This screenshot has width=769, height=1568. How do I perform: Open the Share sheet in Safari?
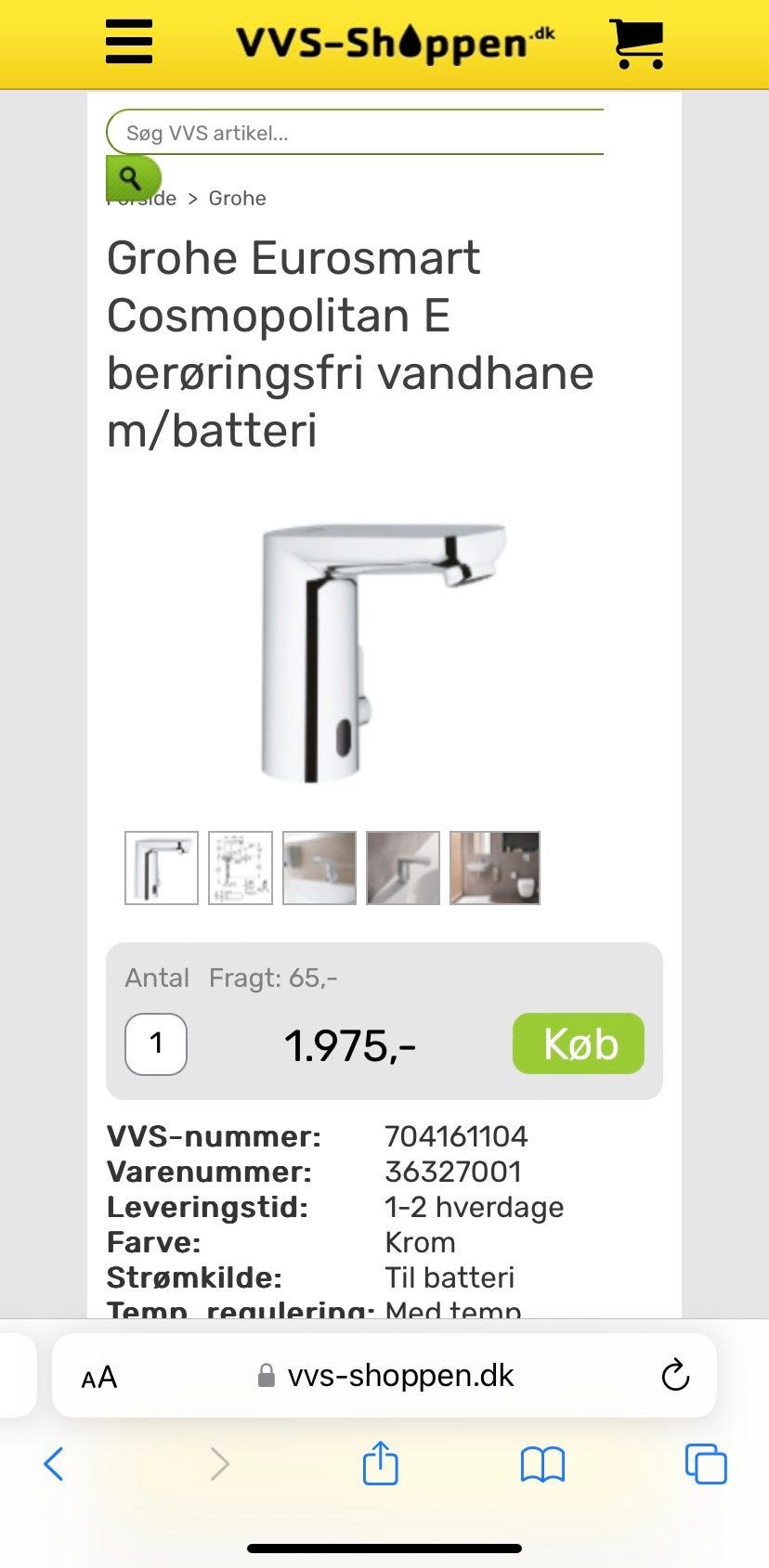380,1465
